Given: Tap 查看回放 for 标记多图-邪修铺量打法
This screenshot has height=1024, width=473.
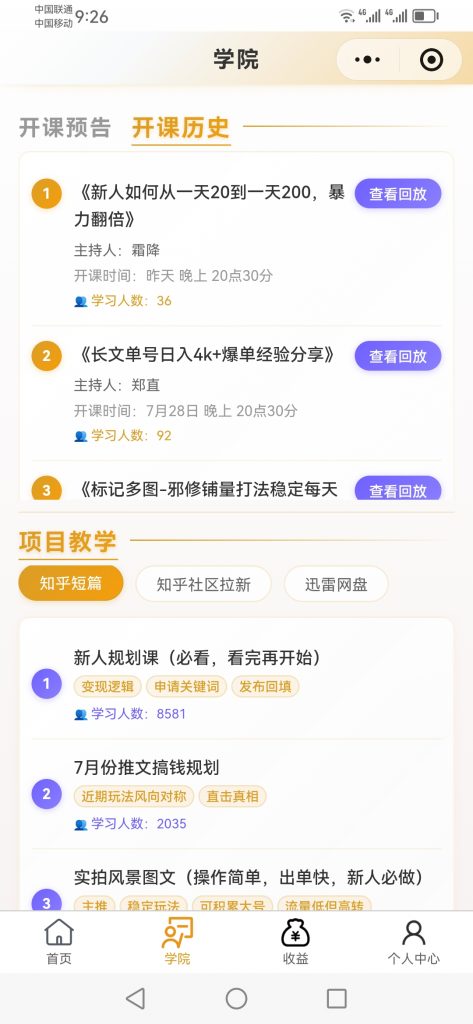Looking at the screenshot, I should tap(398, 489).
